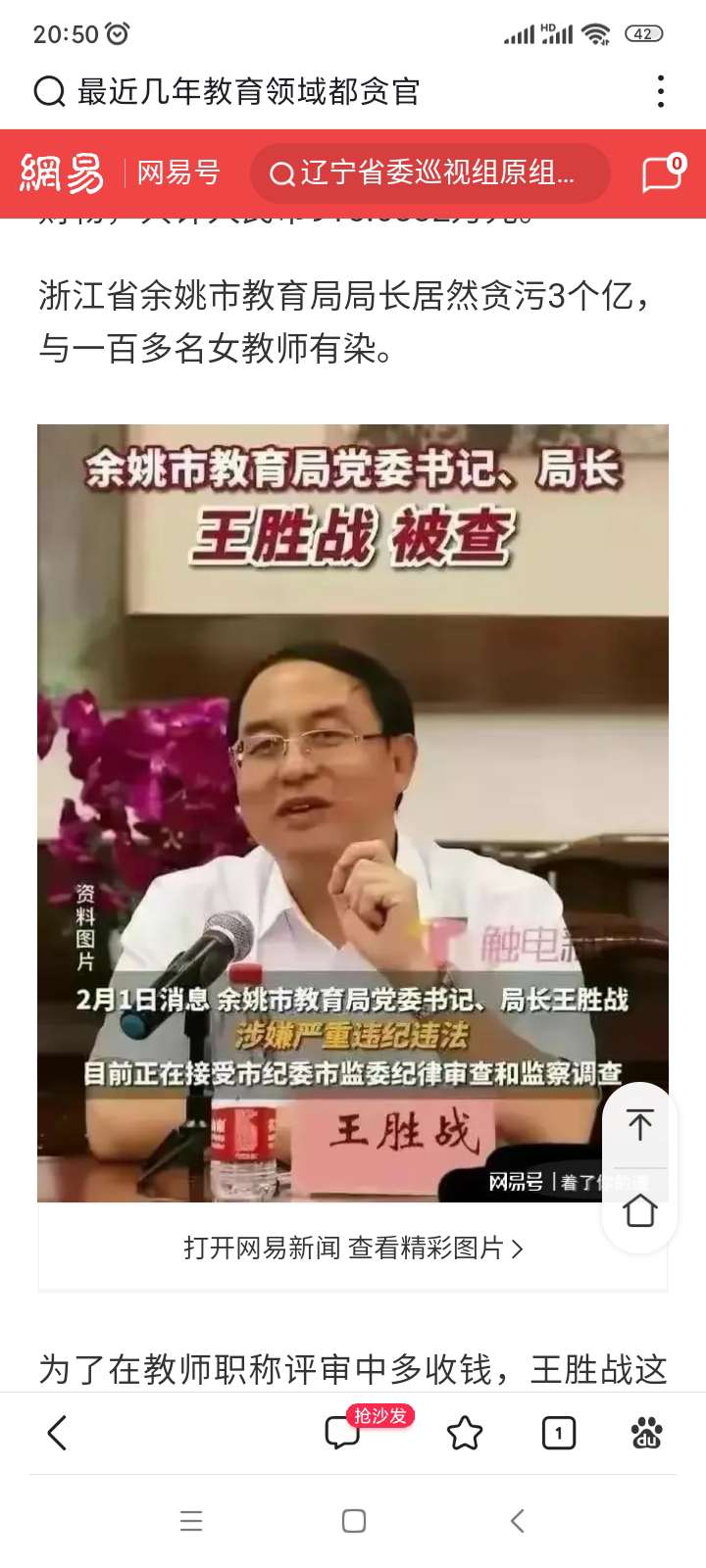Open the tab switcher showing 1
Screen dimensions: 706x1568
click(x=558, y=1433)
